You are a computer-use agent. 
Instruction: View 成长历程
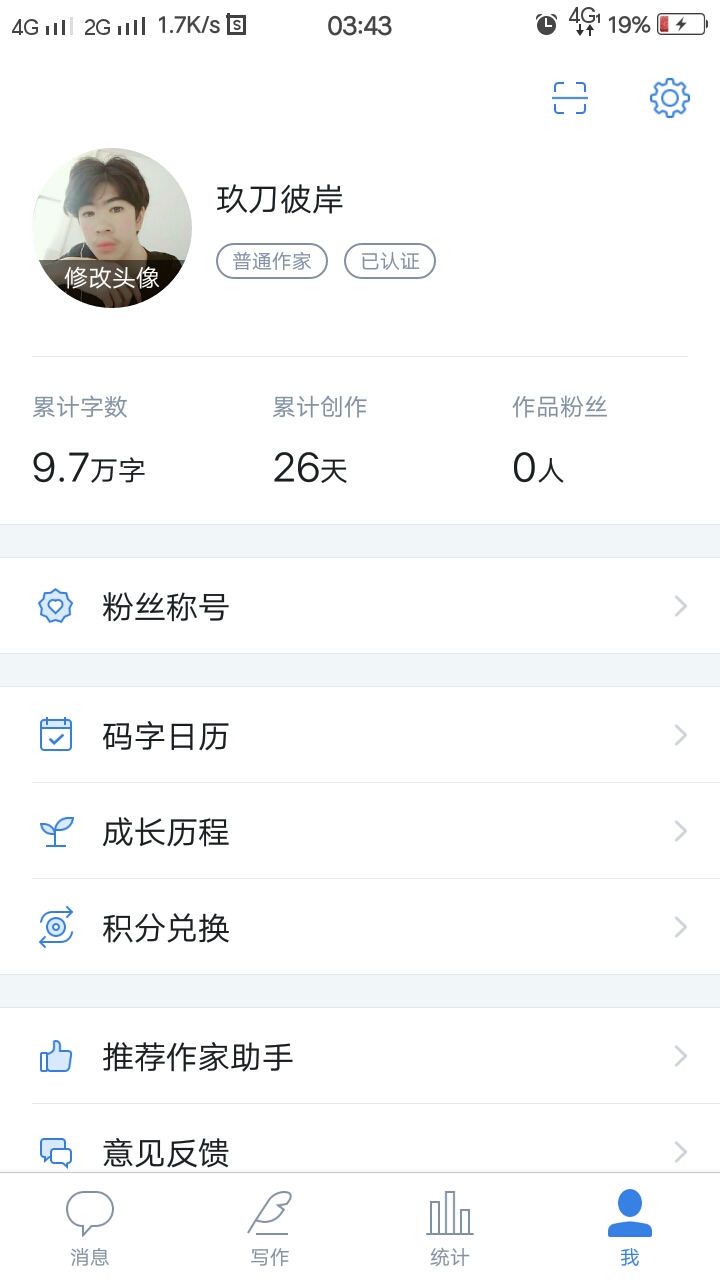click(360, 831)
